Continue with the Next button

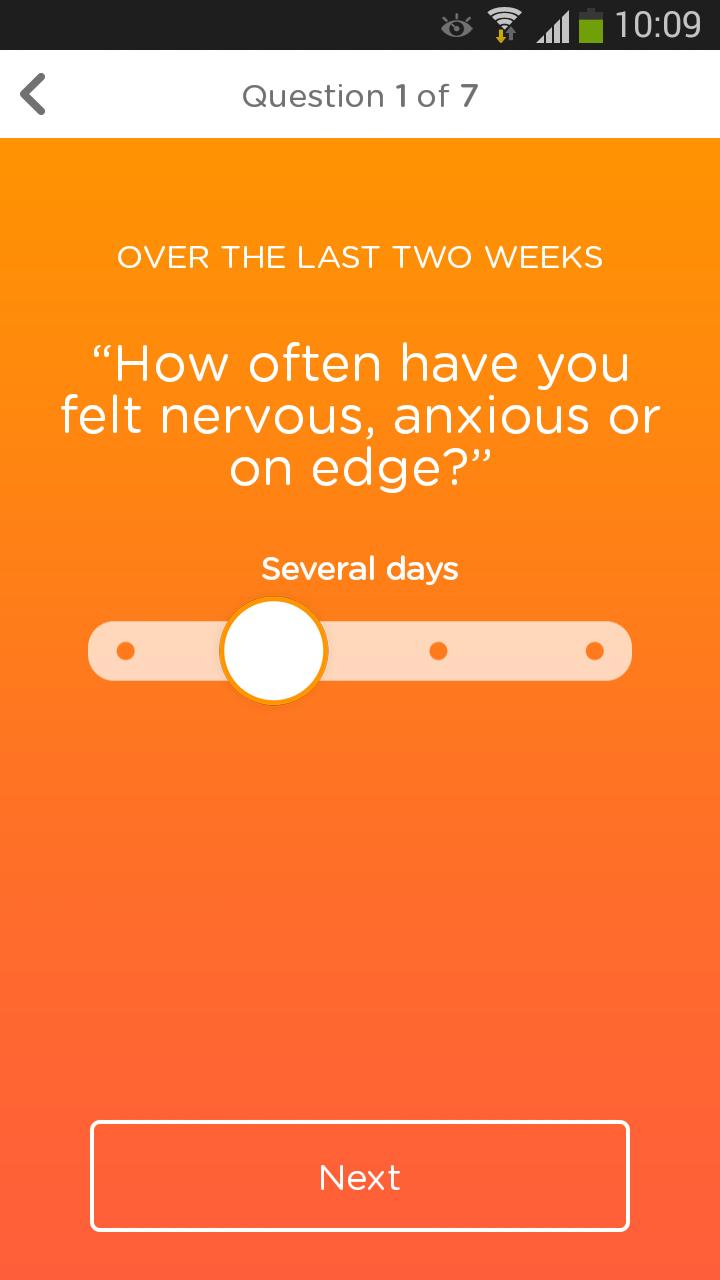(x=360, y=1176)
